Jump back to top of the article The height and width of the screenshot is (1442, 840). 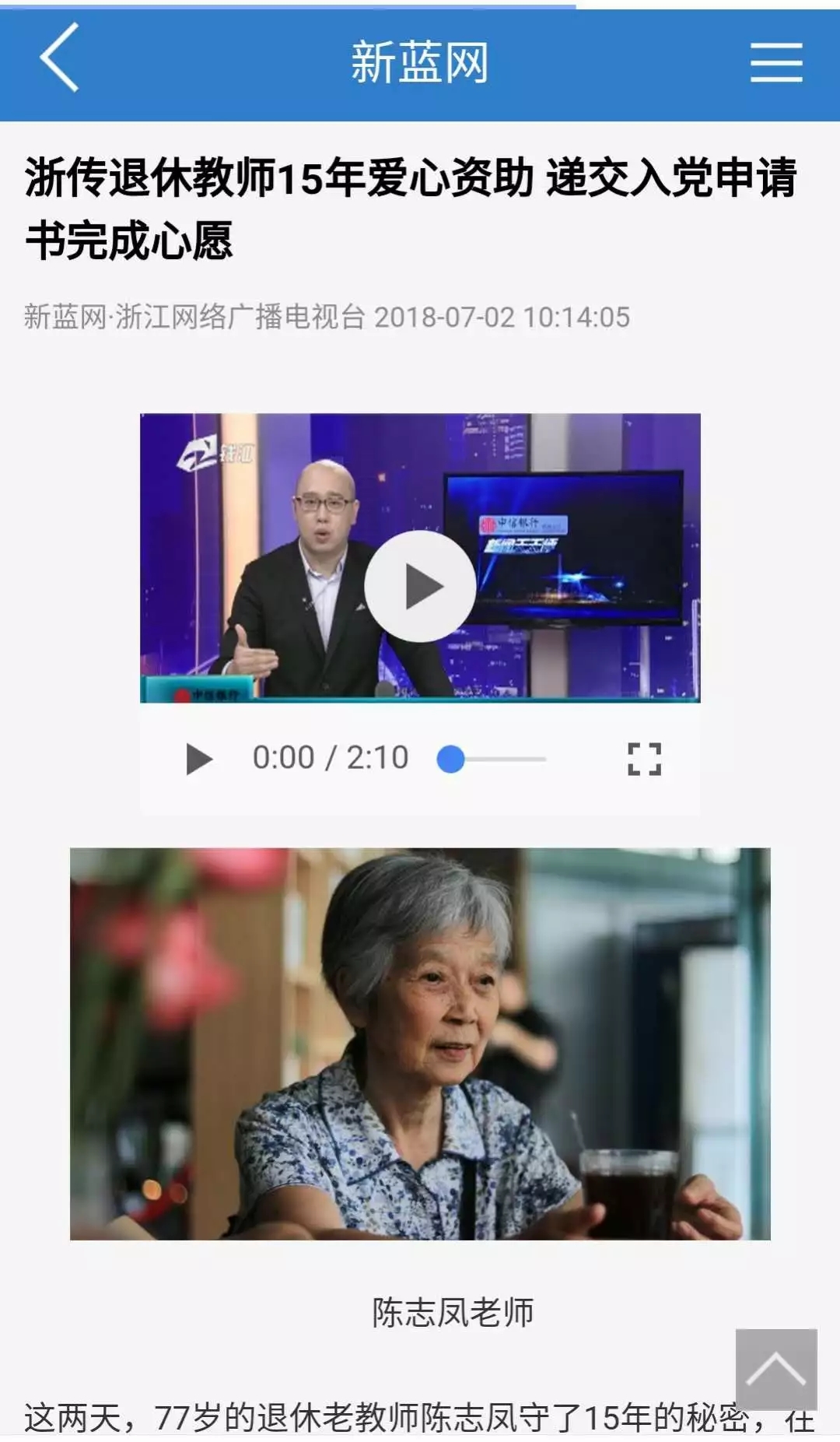(x=775, y=1370)
